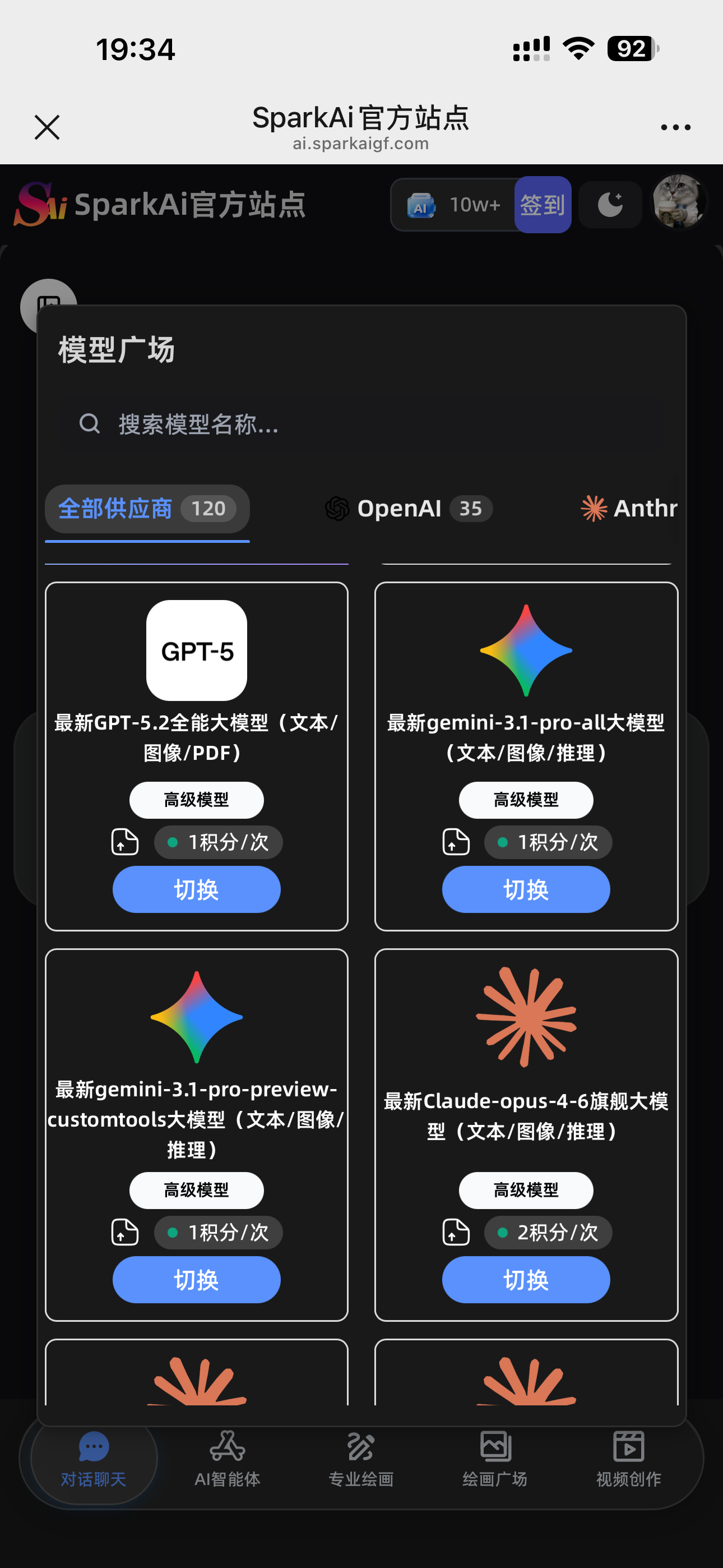Screen dimensions: 723x1568
Task: Select the 全部供应商 tab
Action: [147, 509]
